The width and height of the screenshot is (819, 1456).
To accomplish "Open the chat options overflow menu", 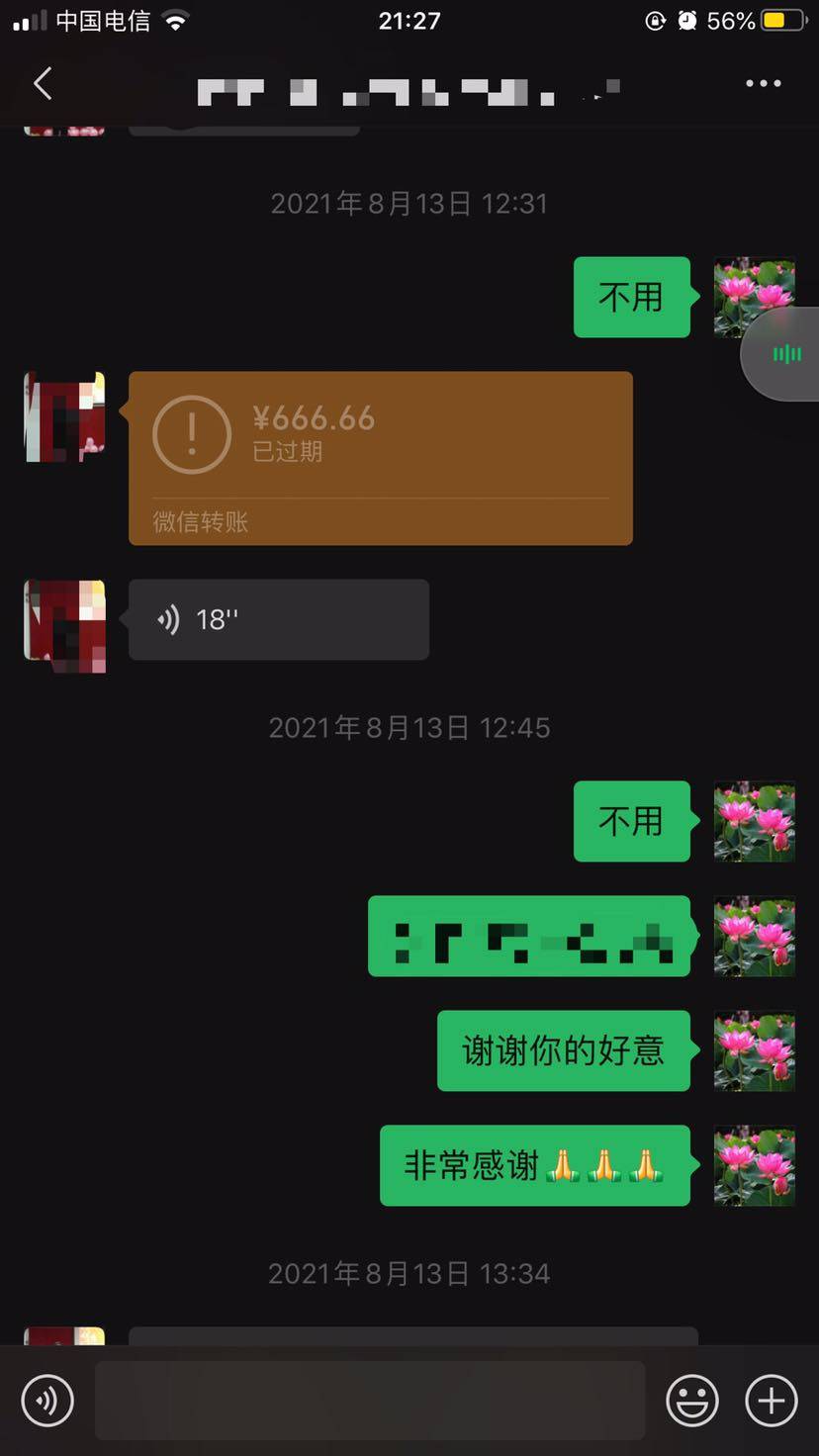I will tap(763, 84).
